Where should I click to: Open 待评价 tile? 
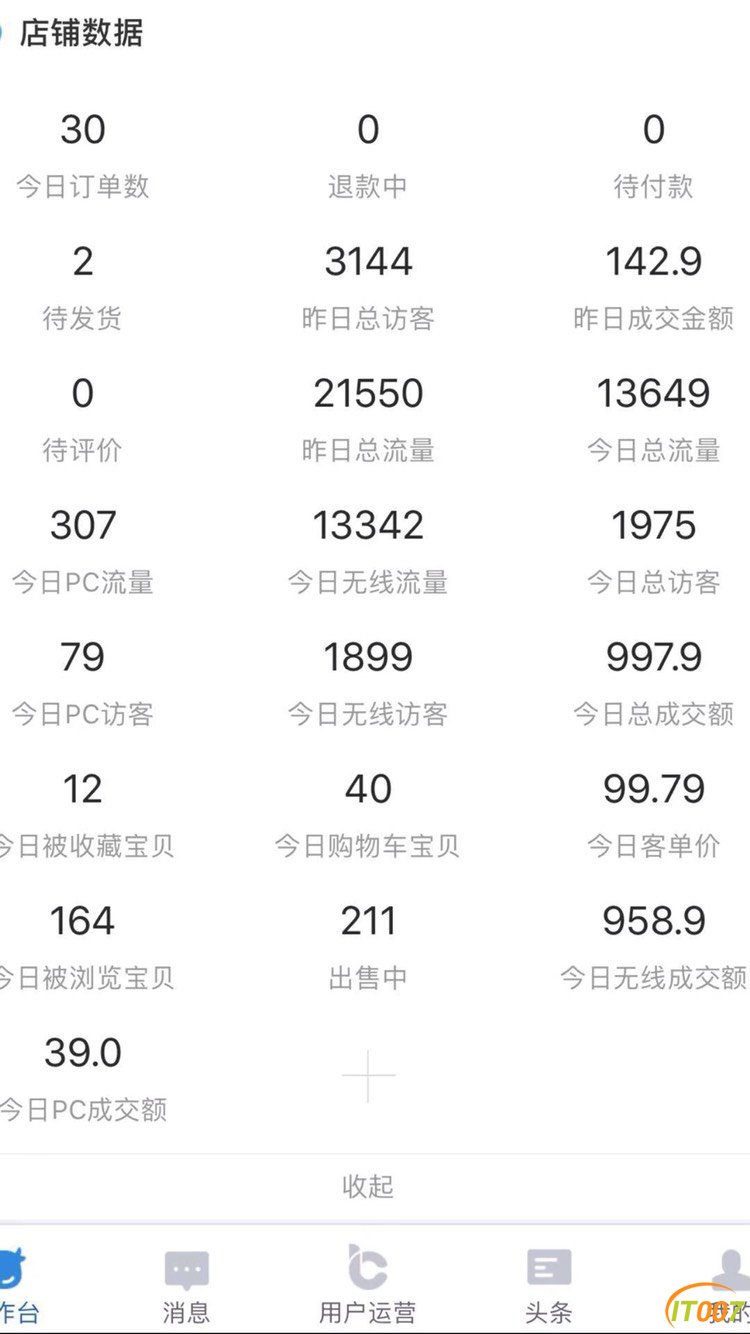click(82, 419)
